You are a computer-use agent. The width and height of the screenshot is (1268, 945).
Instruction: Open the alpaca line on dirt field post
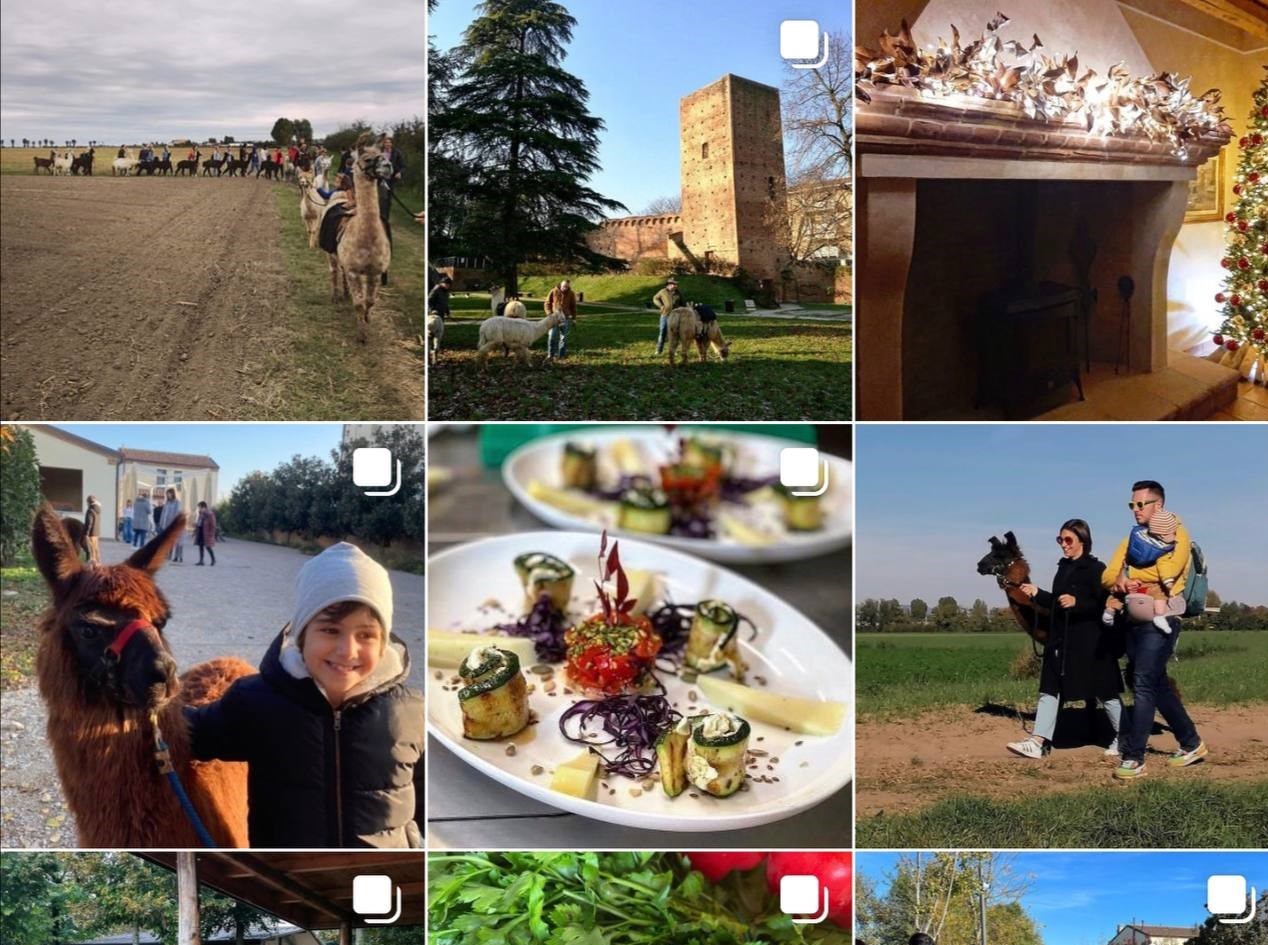(212, 210)
